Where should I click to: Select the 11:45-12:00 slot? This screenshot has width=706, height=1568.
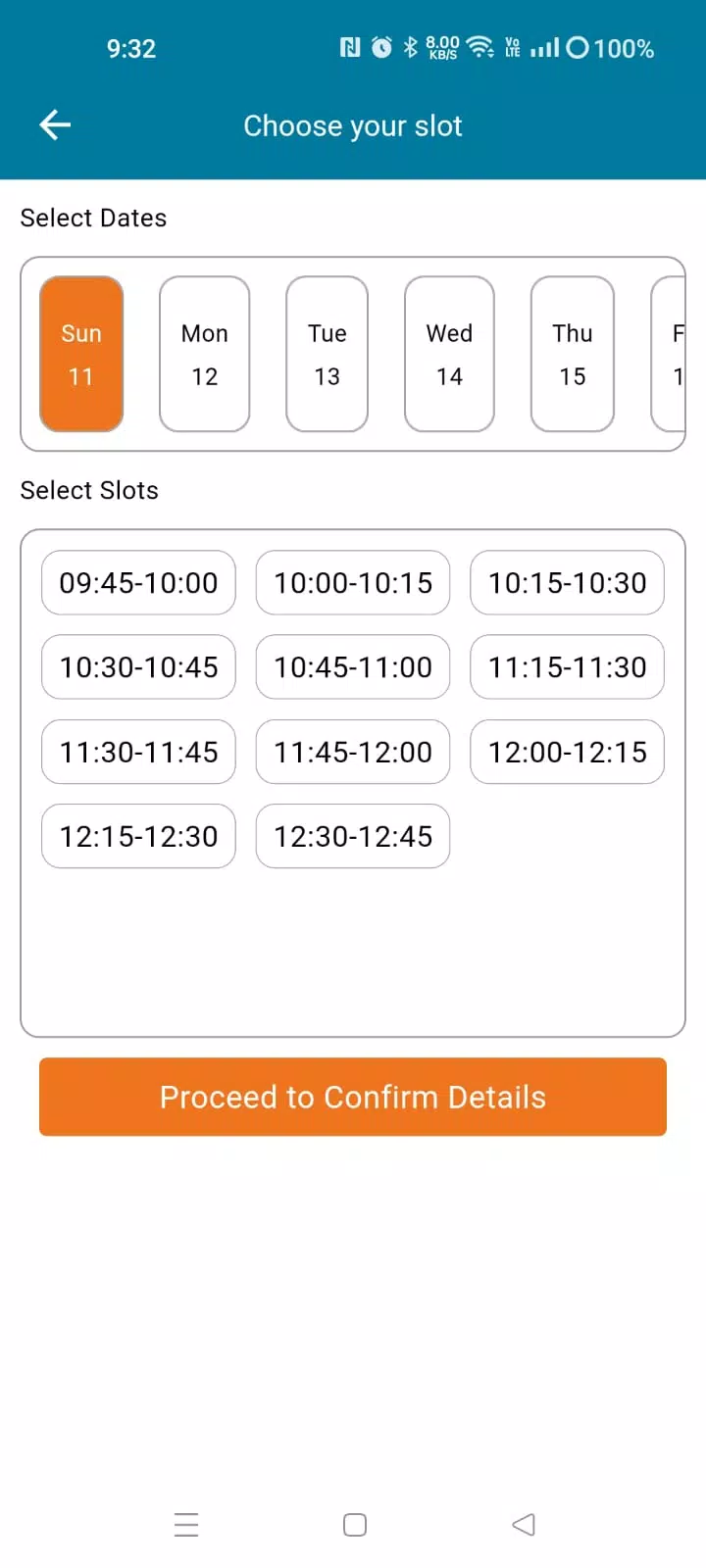353,752
